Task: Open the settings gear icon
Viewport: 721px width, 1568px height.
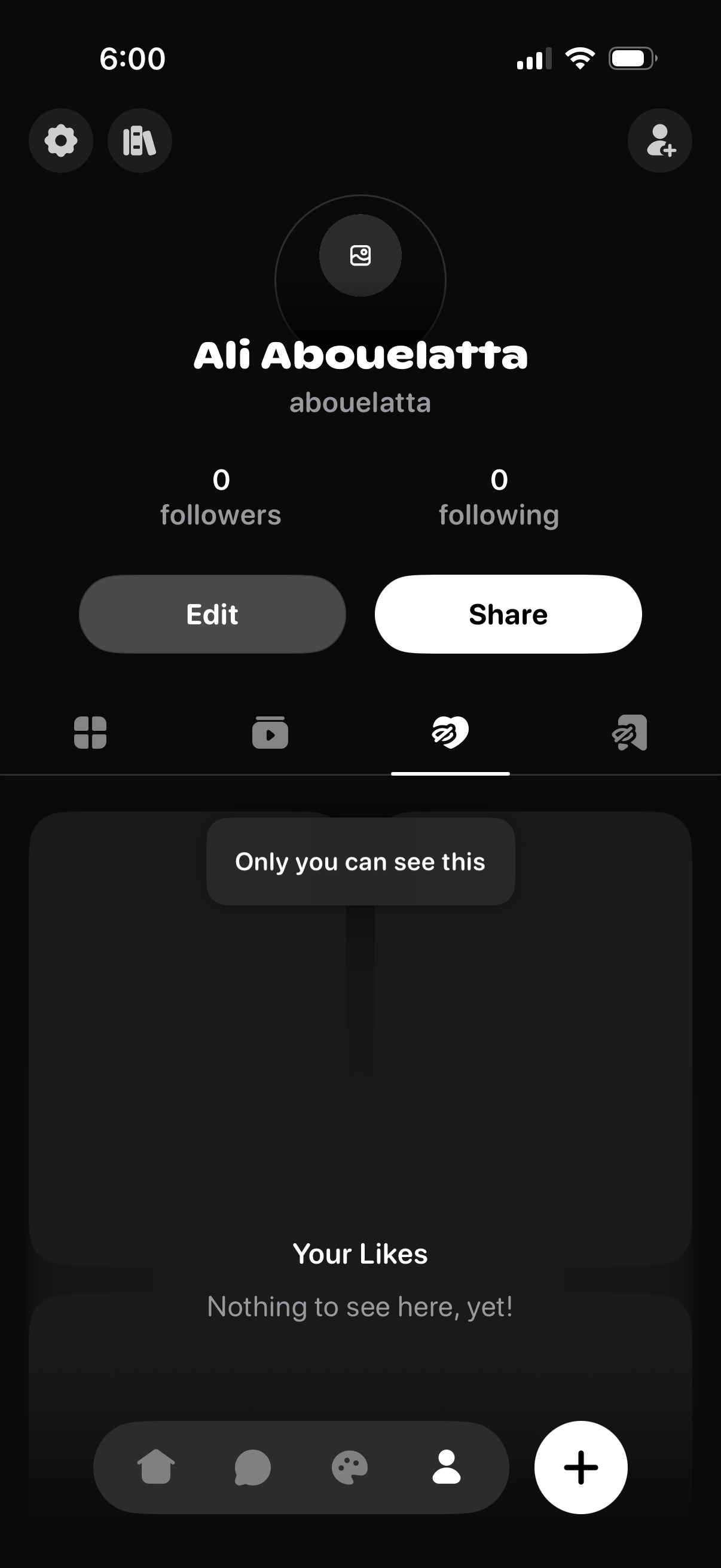Action: click(60, 140)
